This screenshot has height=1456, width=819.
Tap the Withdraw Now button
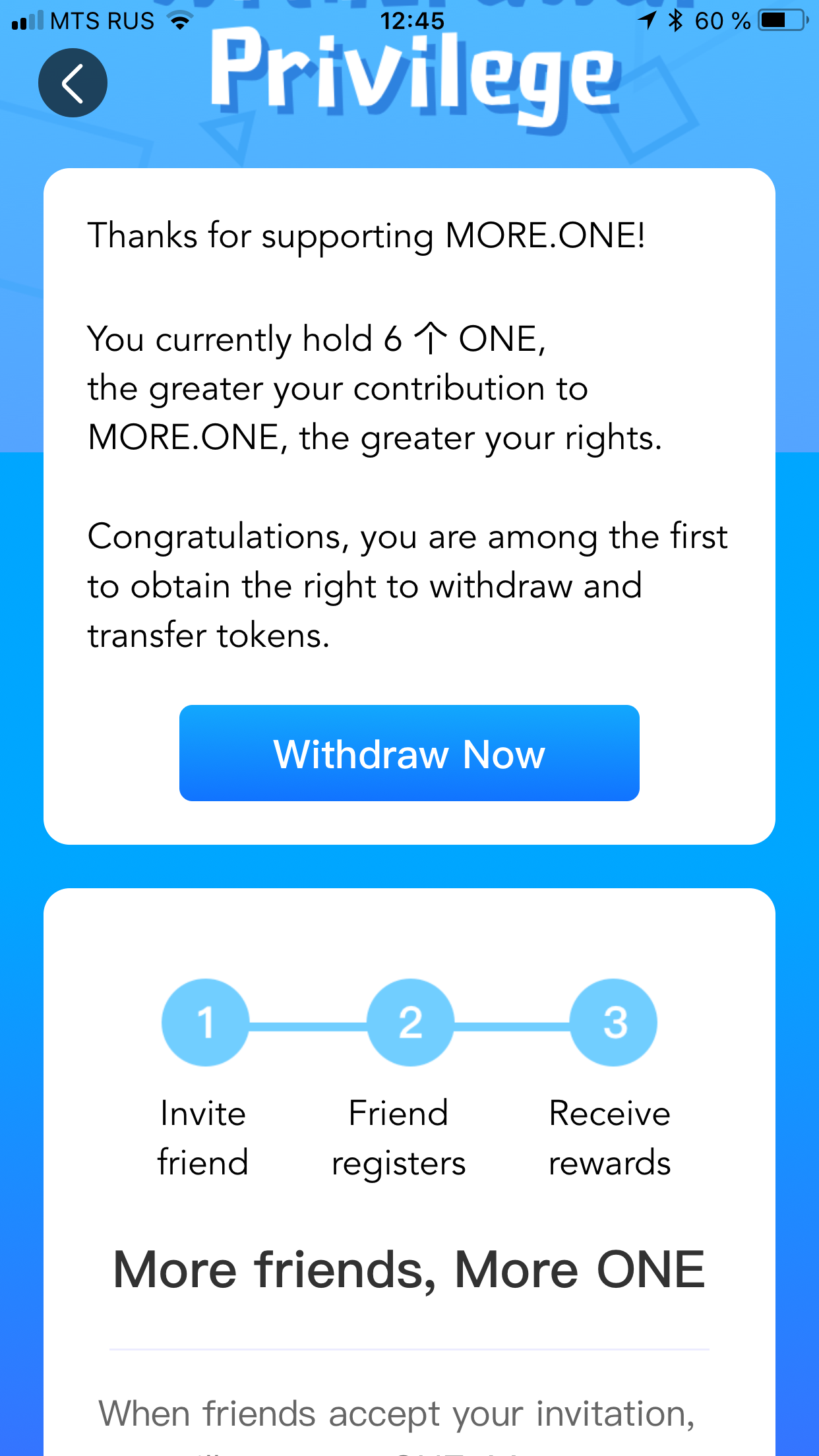(x=409, y=753)
